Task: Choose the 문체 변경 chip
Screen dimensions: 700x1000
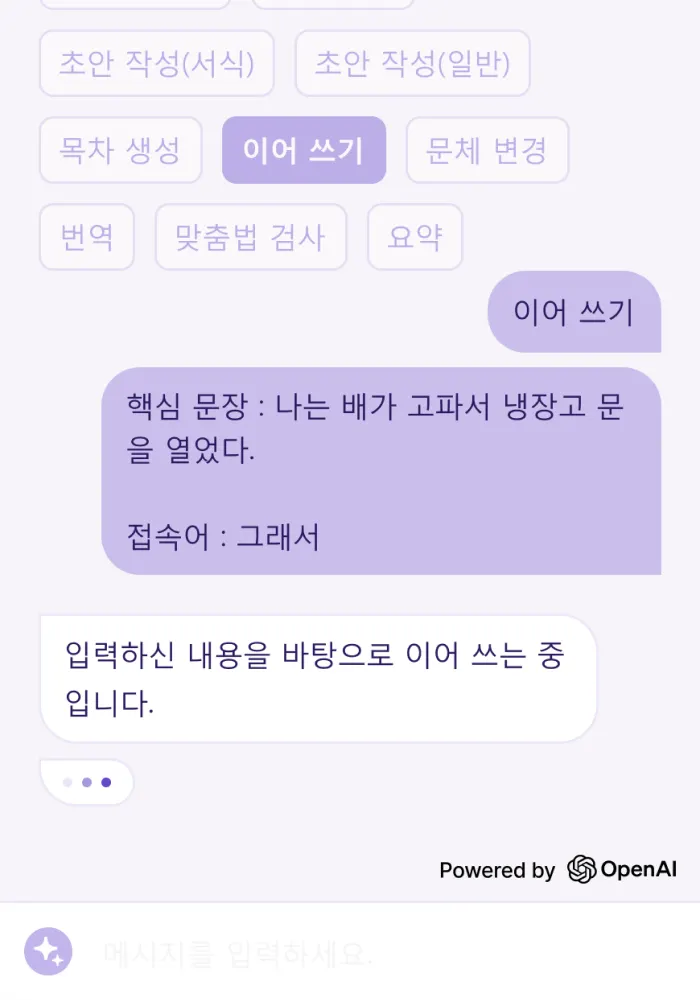Action: point(487,150)
